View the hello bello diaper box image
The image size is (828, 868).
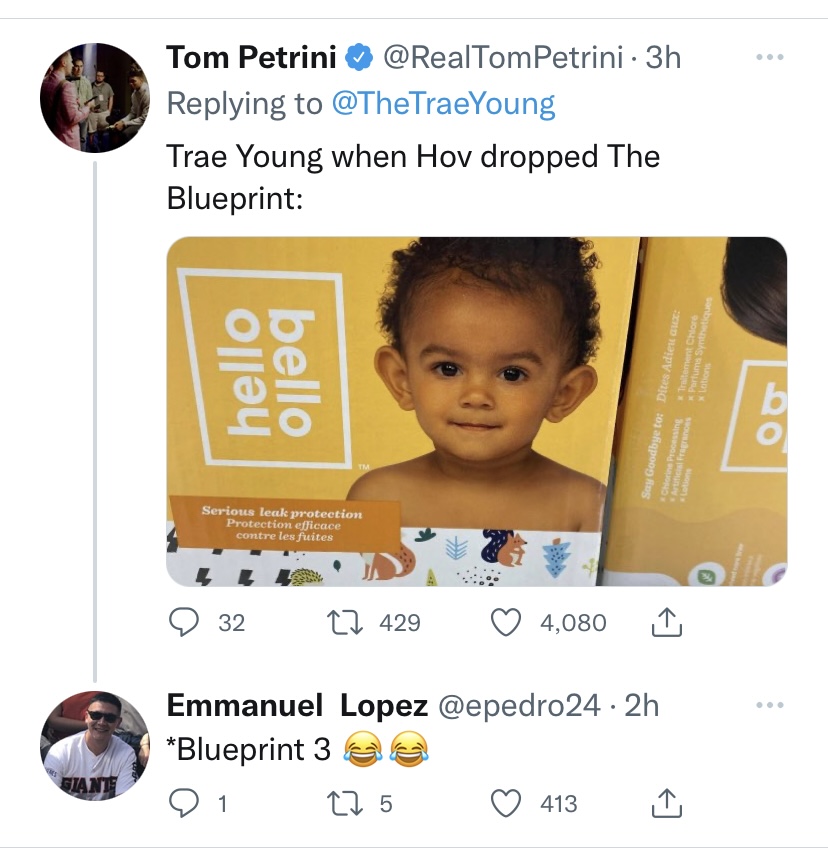click(477, 411)
